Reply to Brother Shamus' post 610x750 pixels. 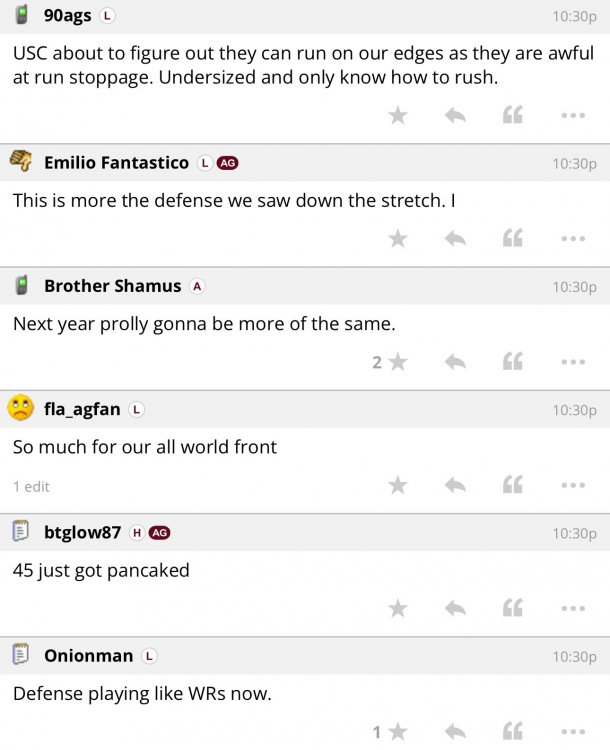tap(455, 362)
